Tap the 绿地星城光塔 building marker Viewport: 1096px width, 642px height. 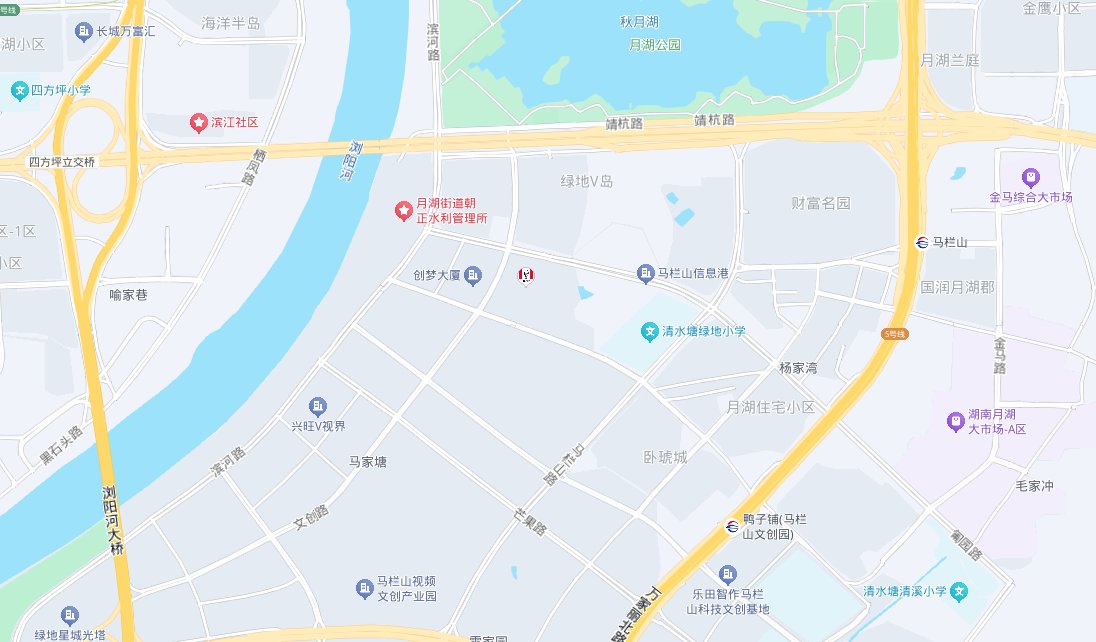70,616
